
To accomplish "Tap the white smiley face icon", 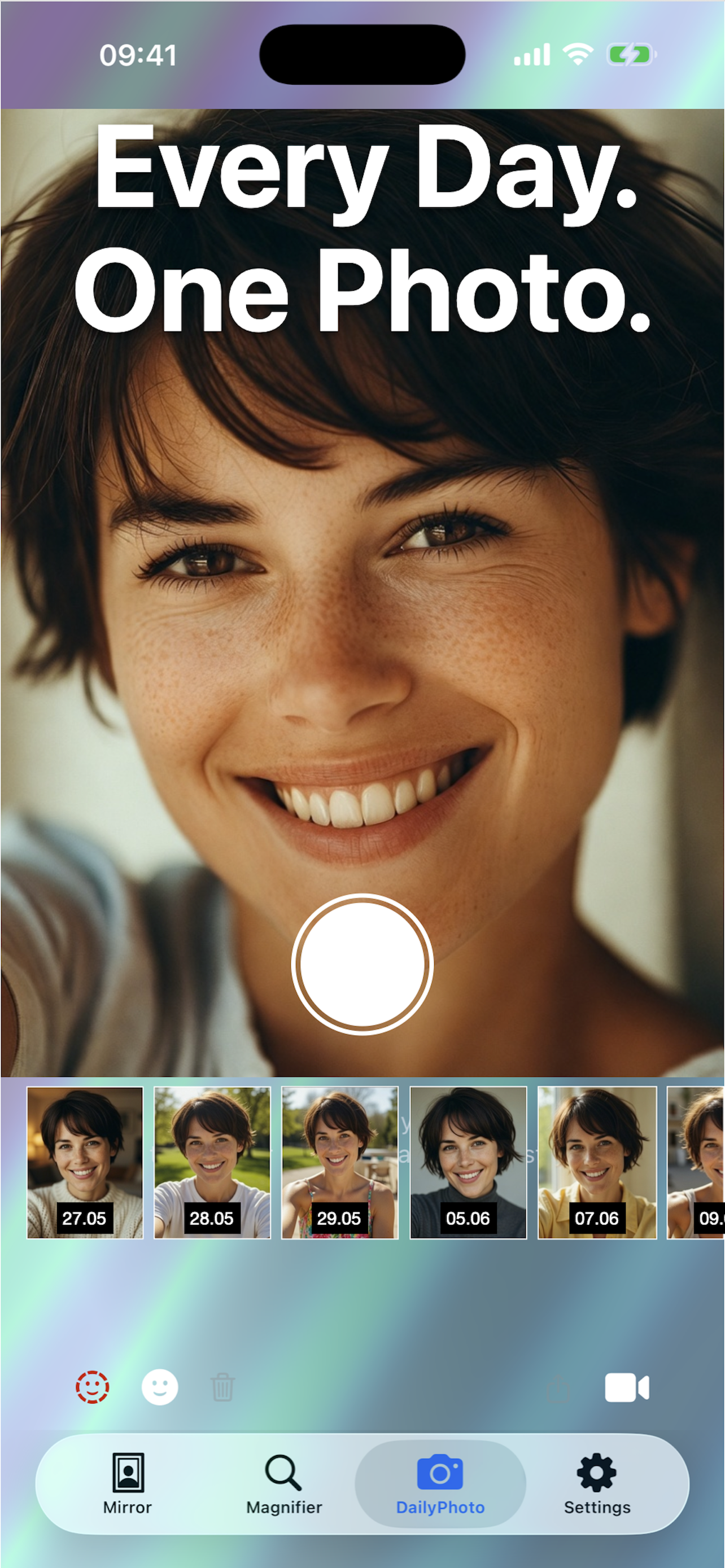I will tap(159, 1387).
